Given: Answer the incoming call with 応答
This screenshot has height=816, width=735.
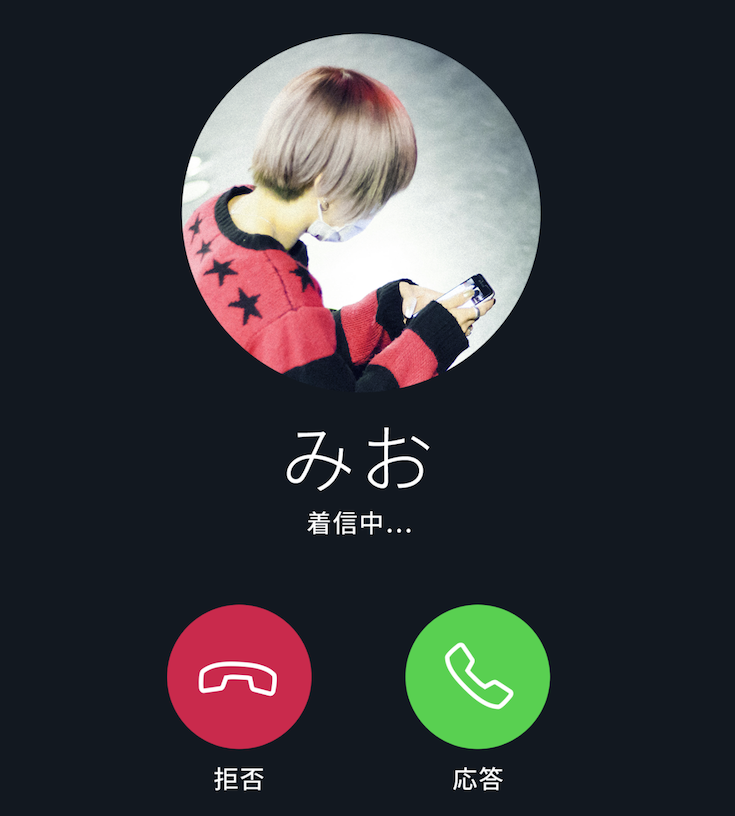Looking at the screenshot, I should point(477,677).
